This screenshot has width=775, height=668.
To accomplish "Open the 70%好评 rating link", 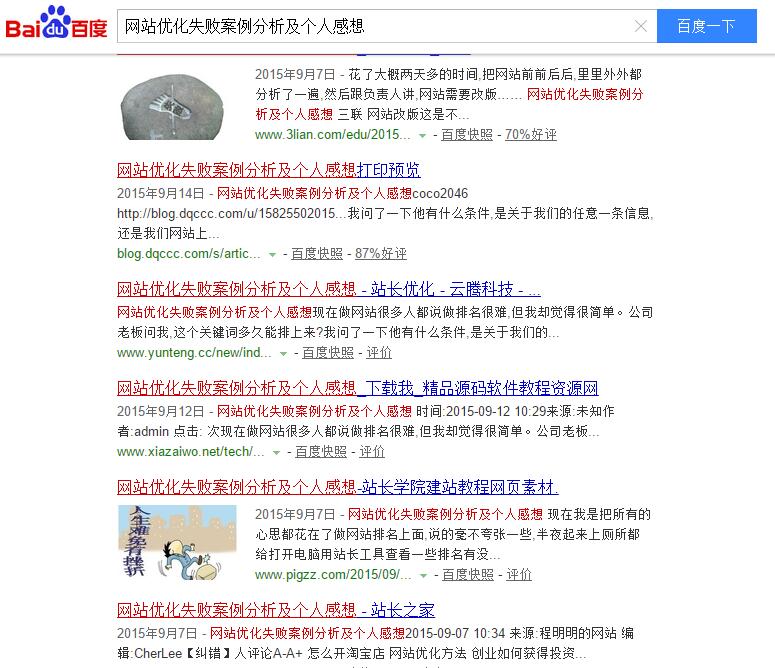I will [531, 134].
